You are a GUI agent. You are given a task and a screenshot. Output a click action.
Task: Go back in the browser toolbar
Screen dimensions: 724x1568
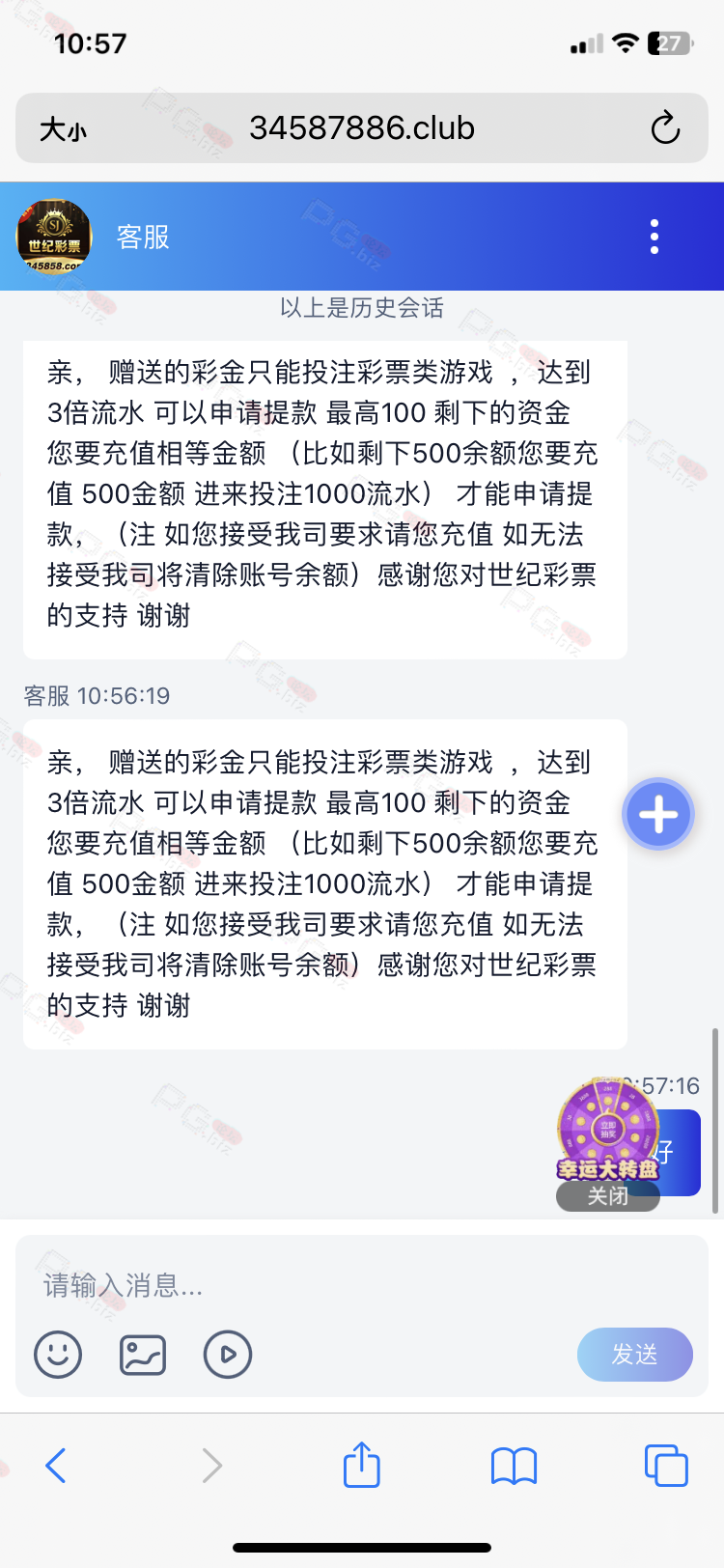click(56, 1466)
